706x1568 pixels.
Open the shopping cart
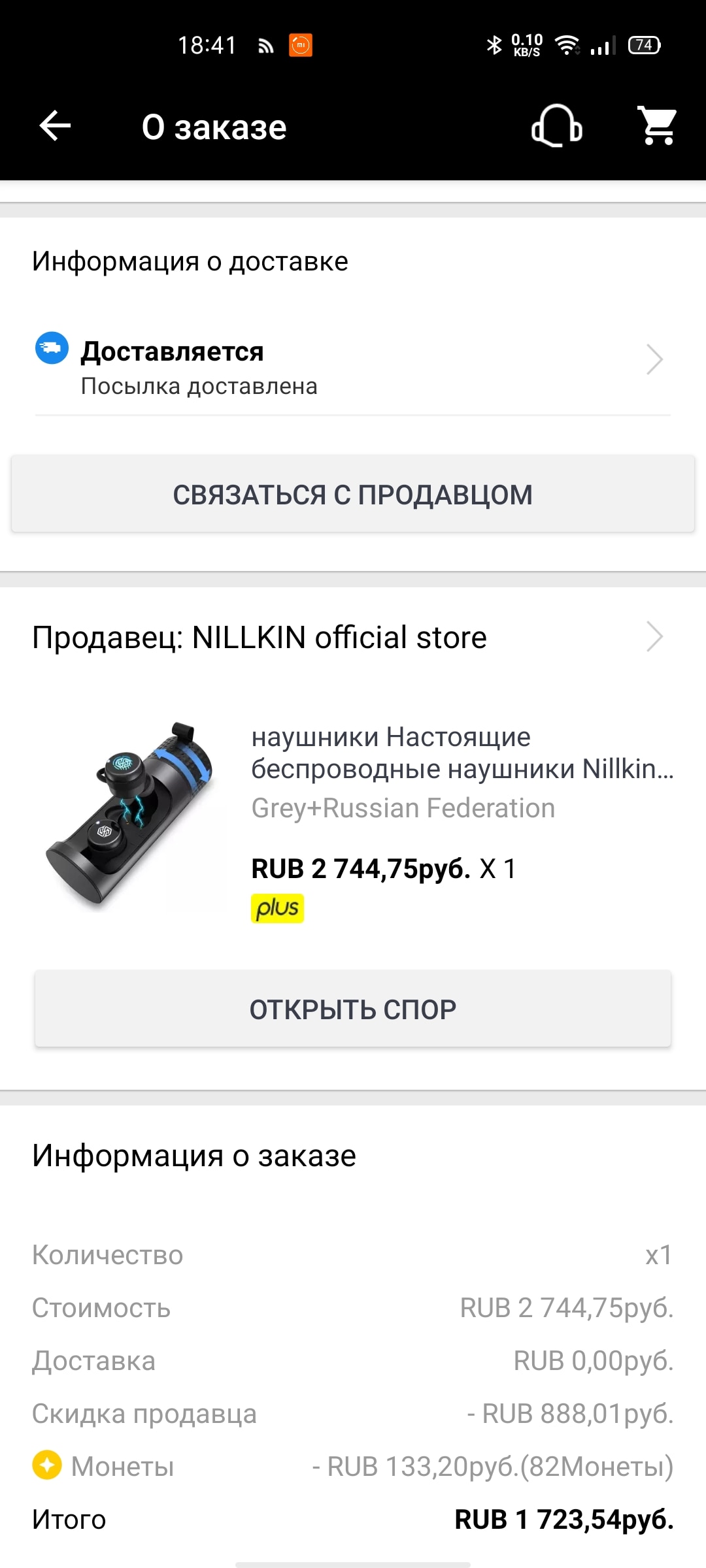coord(657,125)
